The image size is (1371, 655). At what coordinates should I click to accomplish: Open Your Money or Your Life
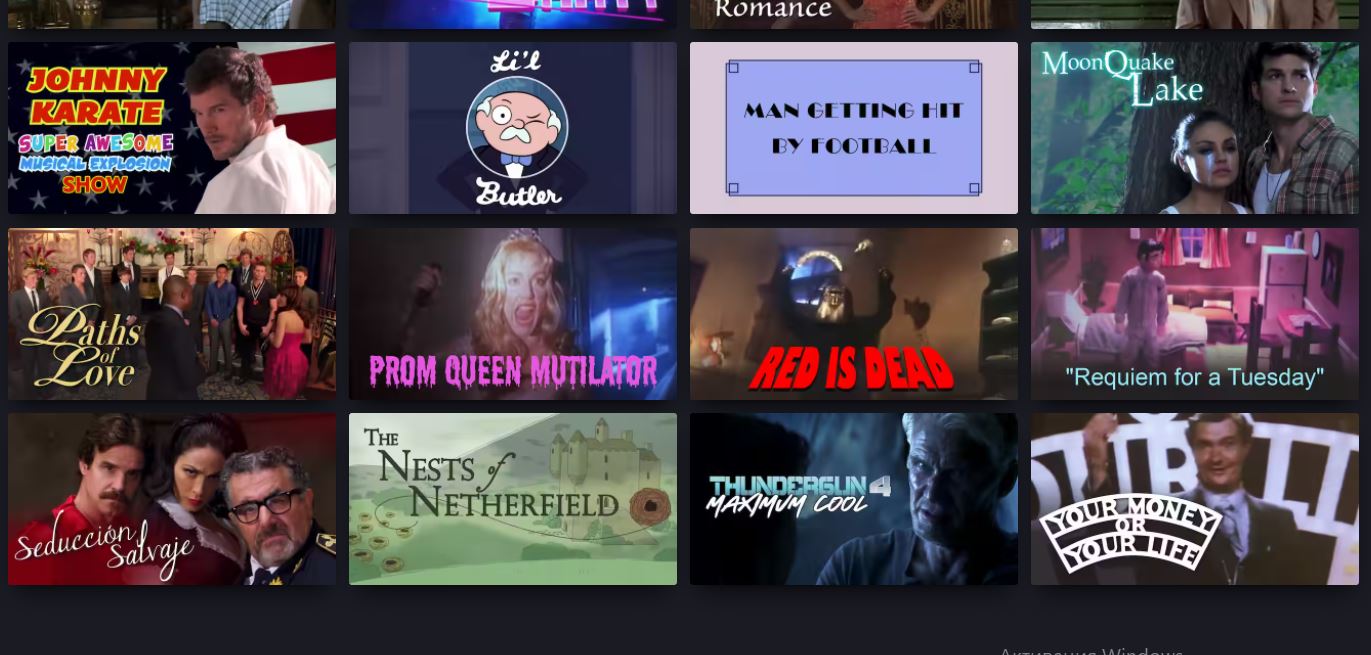coord(1195,499)
